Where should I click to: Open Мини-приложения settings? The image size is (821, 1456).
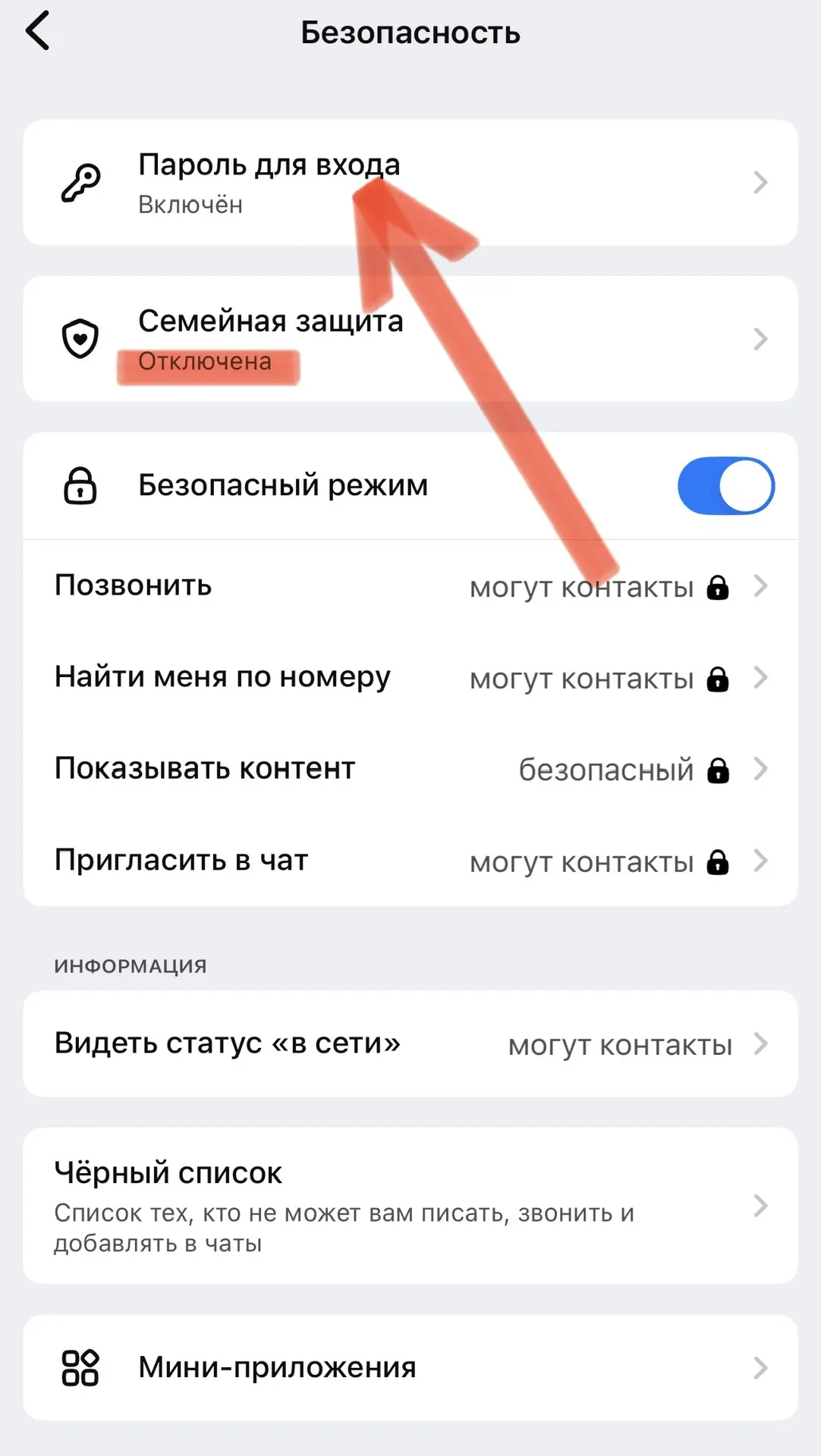tap(410, 1368)
